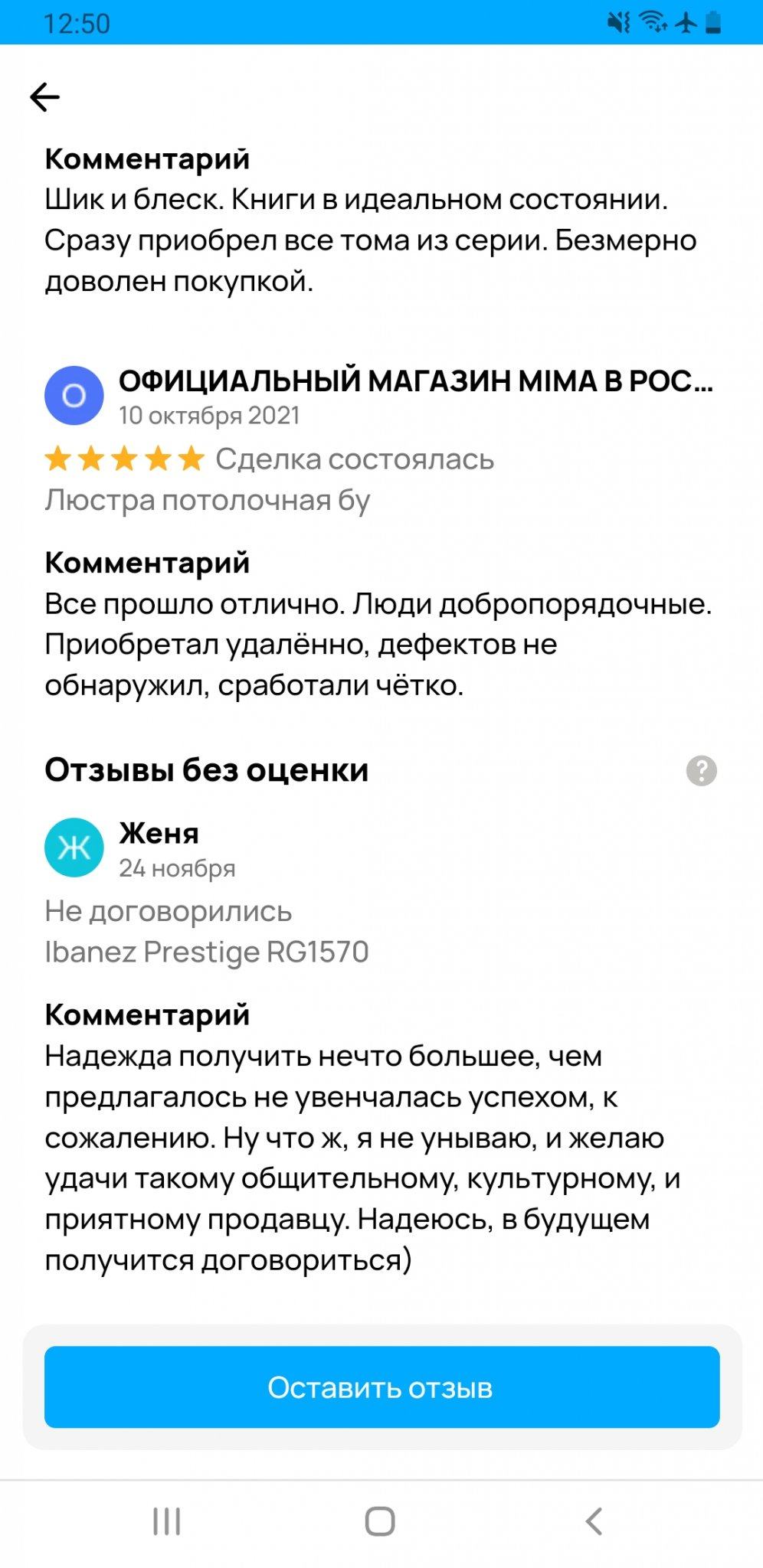The height and width of the screenshot is (1568, 763).
Task: Tap the Оставить отзыв button
Action: coord(381,1387)
